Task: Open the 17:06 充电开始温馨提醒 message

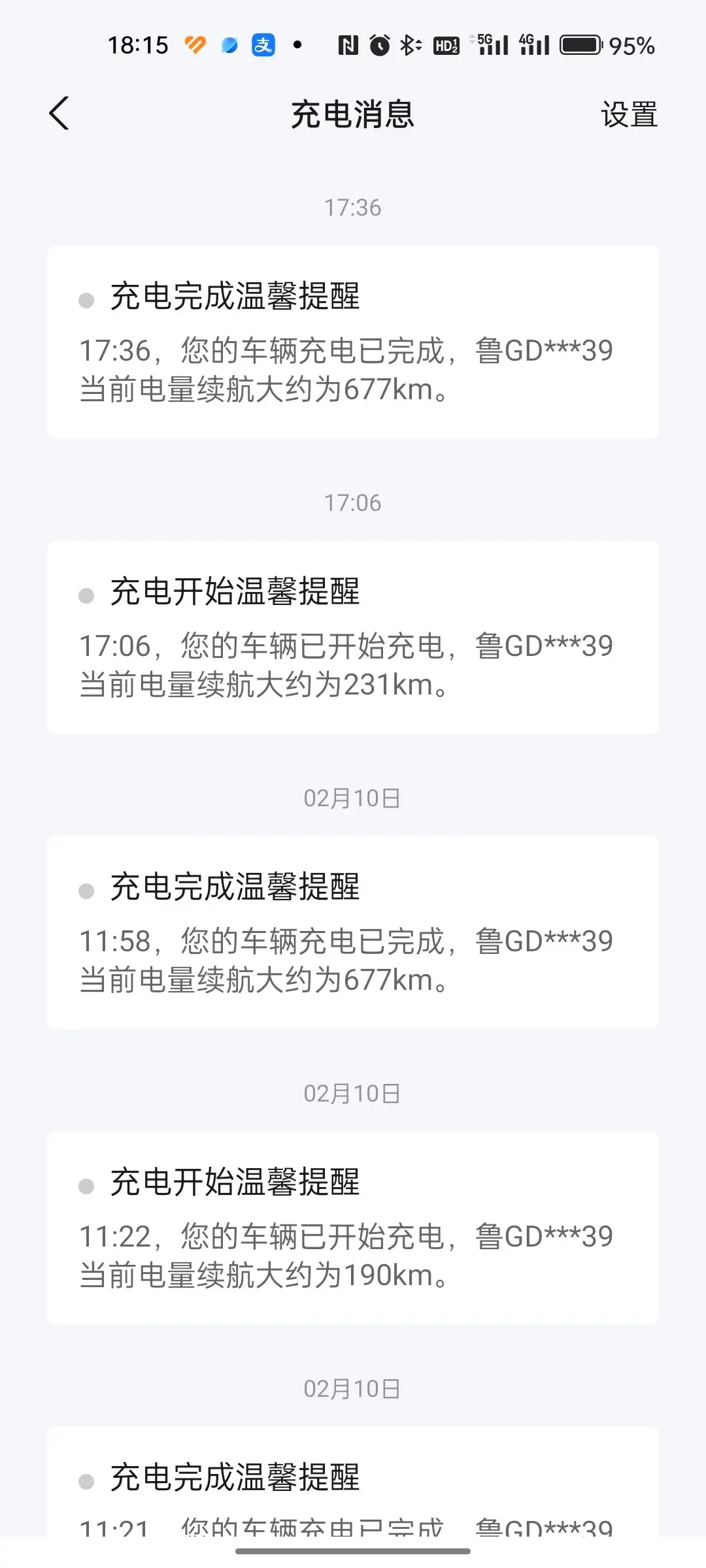Action: coord(352,637)
